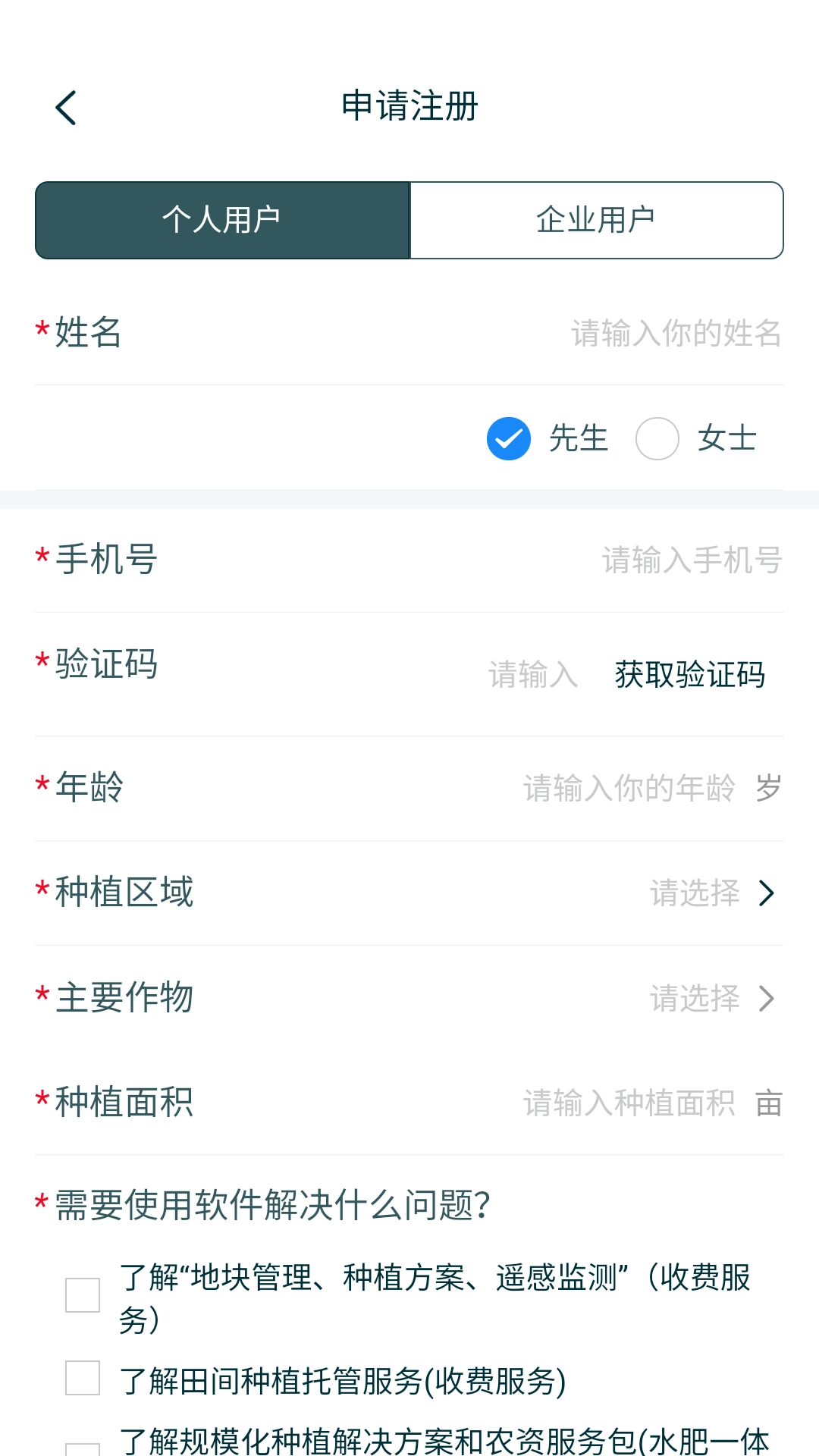Screen dimensions: 819x1456
Task: Tap 获取验证码 to request verification code
Action: coord(691,675)
